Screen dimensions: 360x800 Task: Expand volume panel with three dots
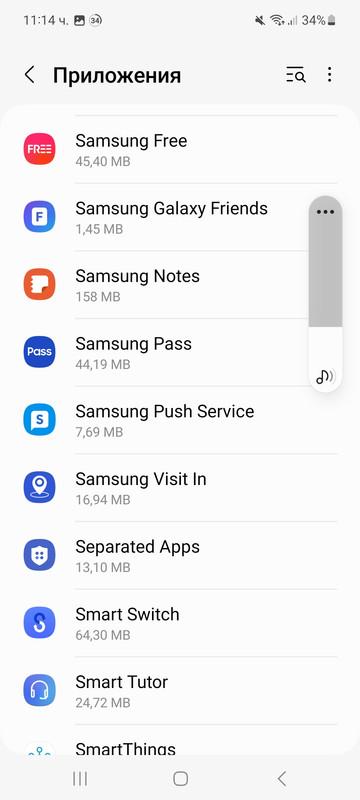325,212
